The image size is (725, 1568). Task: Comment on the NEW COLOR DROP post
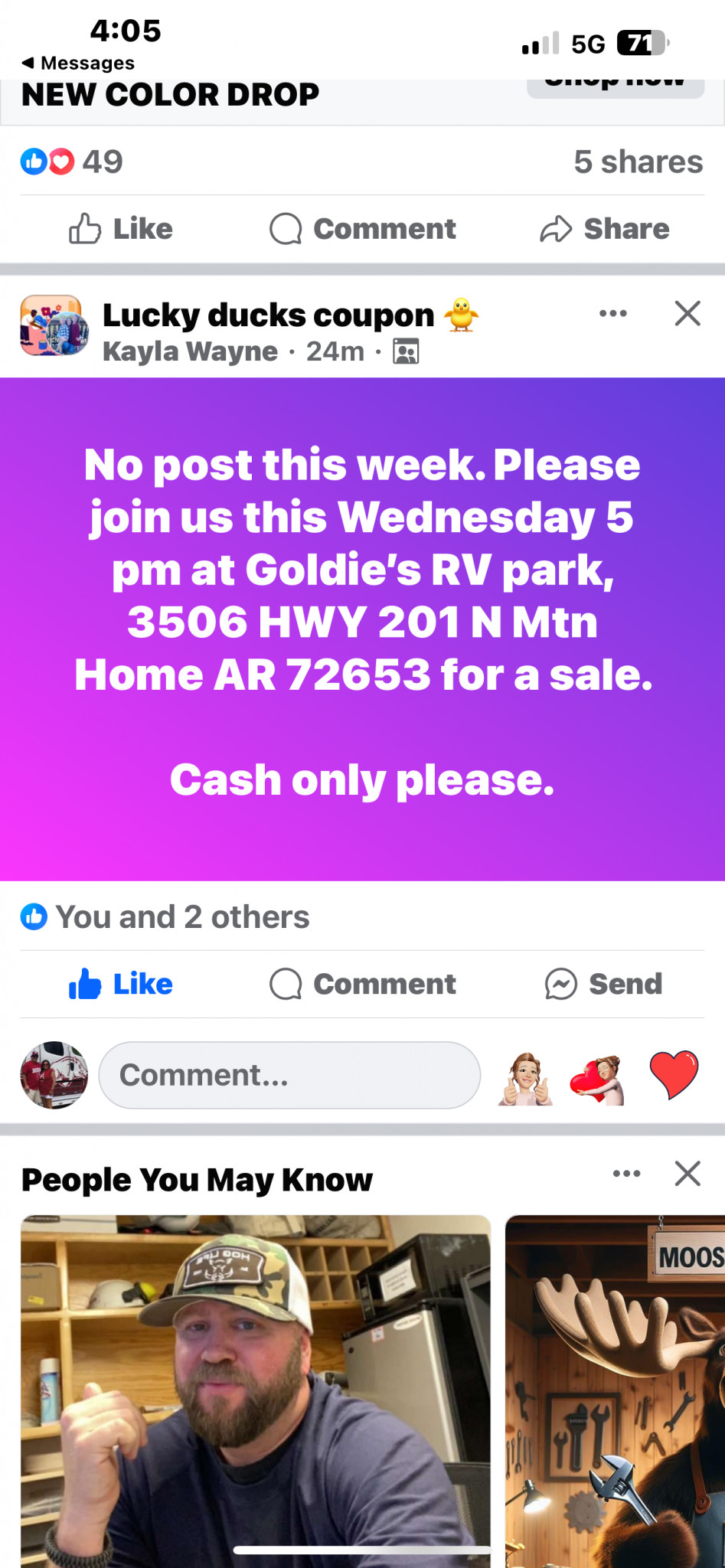click(362, 229)
